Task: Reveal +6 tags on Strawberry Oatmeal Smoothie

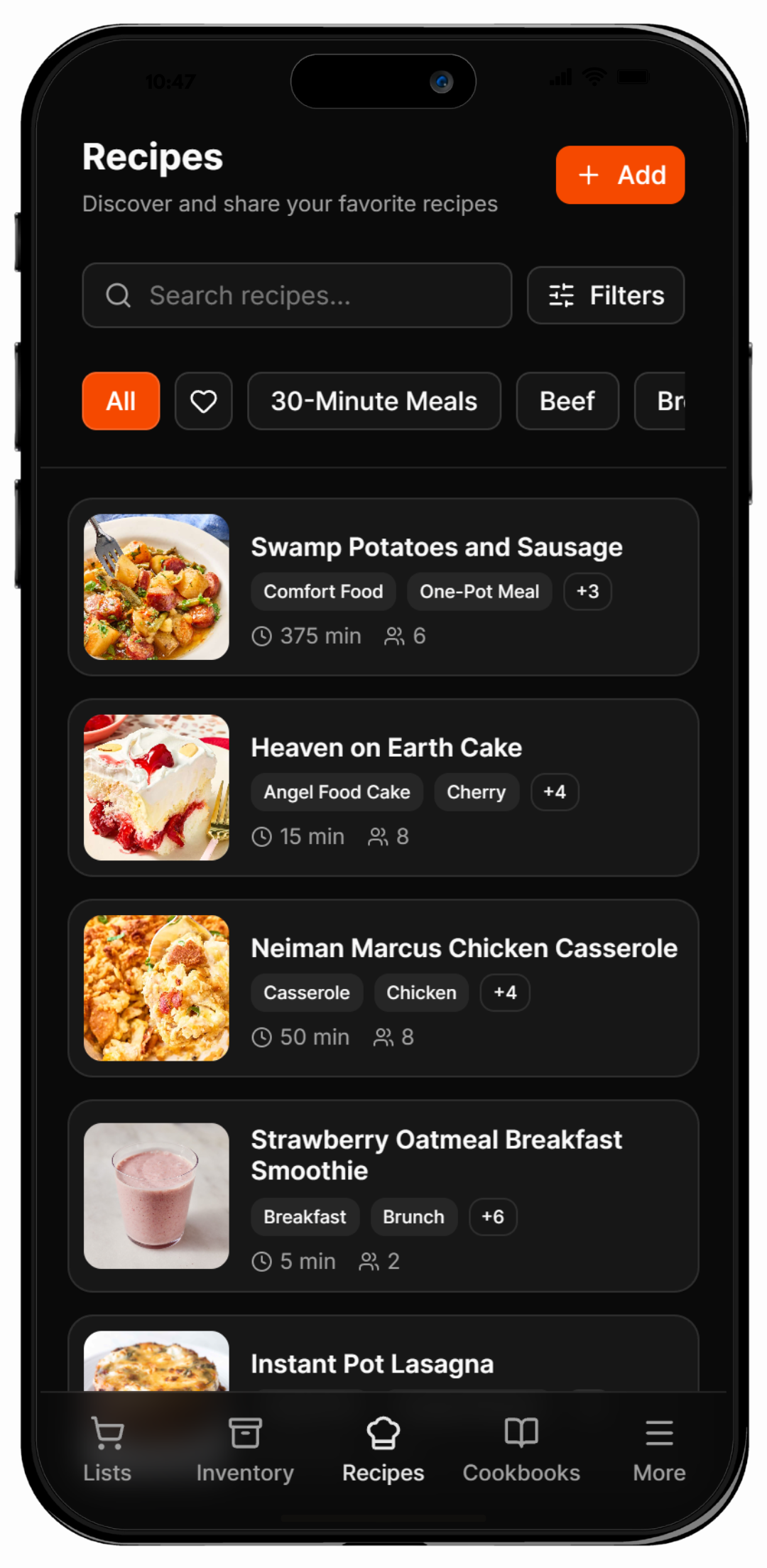Action: (493, 1216)
